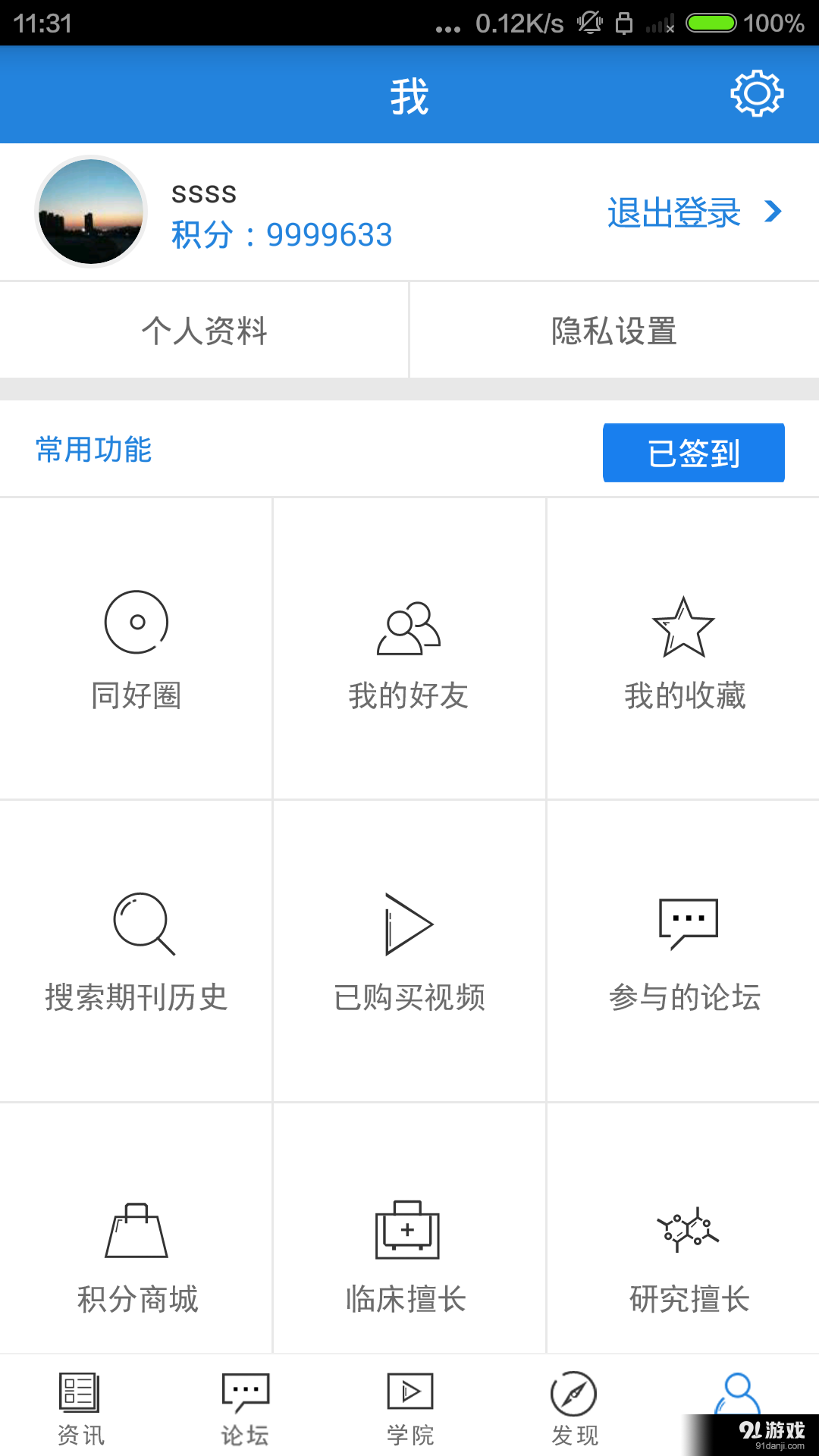Tap the 已签到 checked-in button
This screenshot has width=819, height=1456.
tap(692, 452)
